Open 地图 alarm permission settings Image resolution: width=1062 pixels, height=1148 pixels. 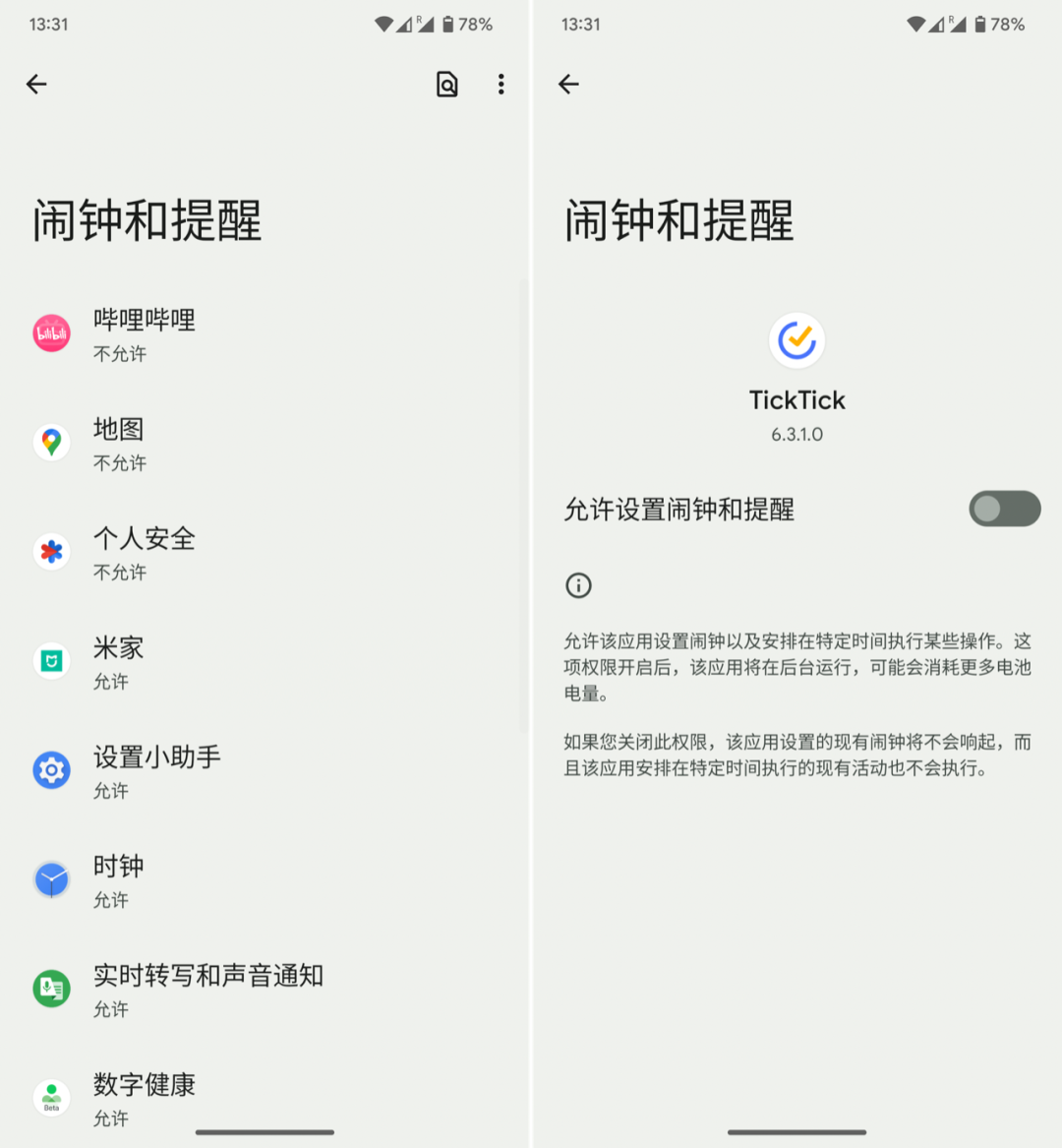coord(265,443)
